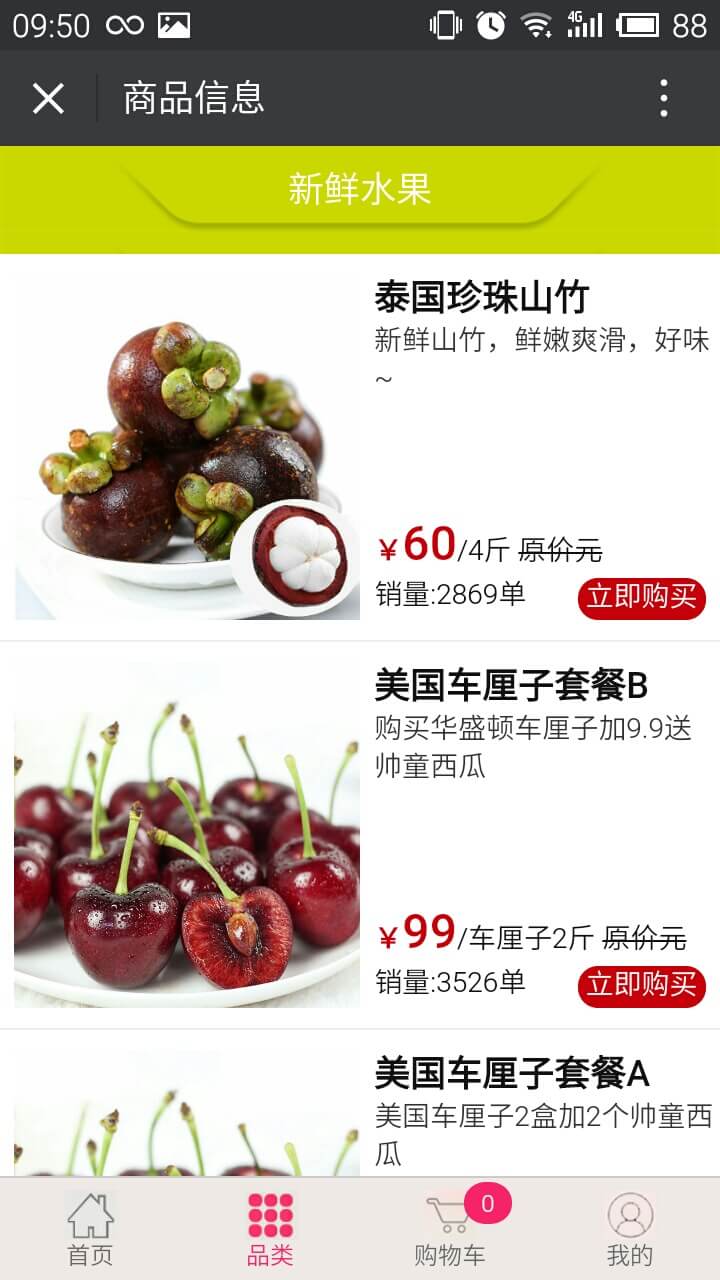The width and height of the screenshot is (720, 1280).
Task: View the 美国车厘子套餐B product image
Action: tap(187, 836)
